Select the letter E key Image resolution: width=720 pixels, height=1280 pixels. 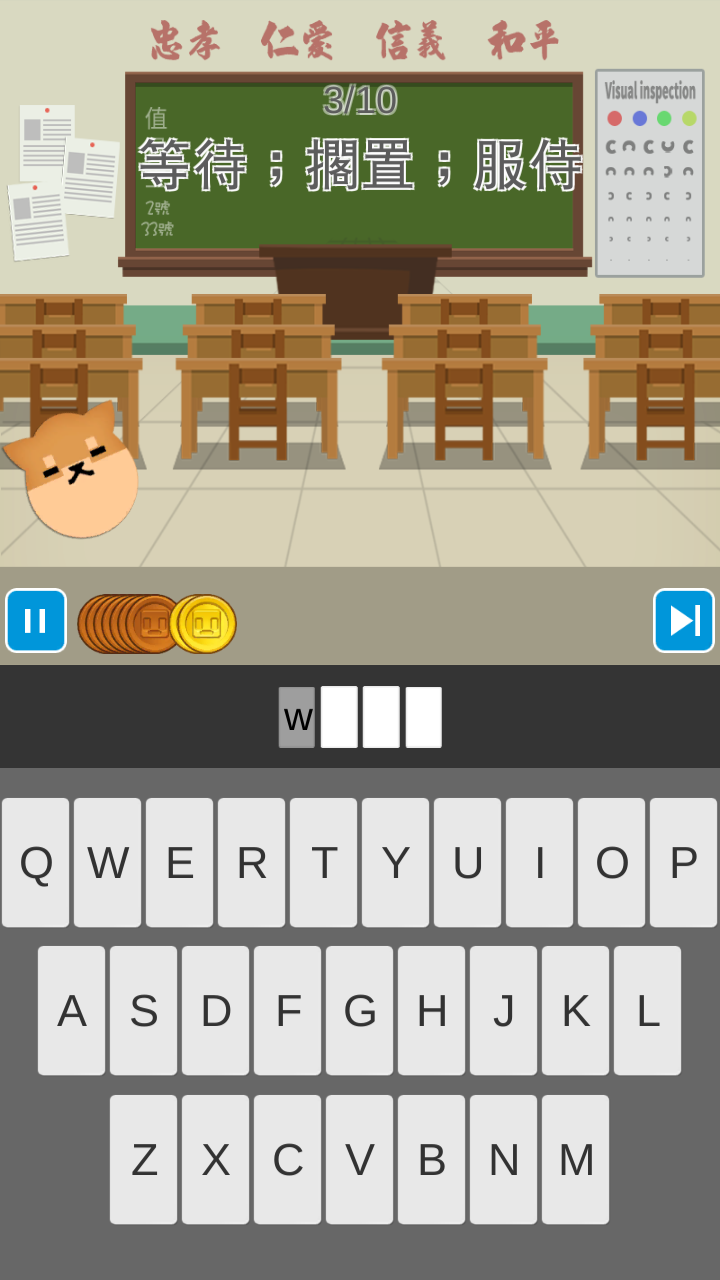click(x=180, y=862)
